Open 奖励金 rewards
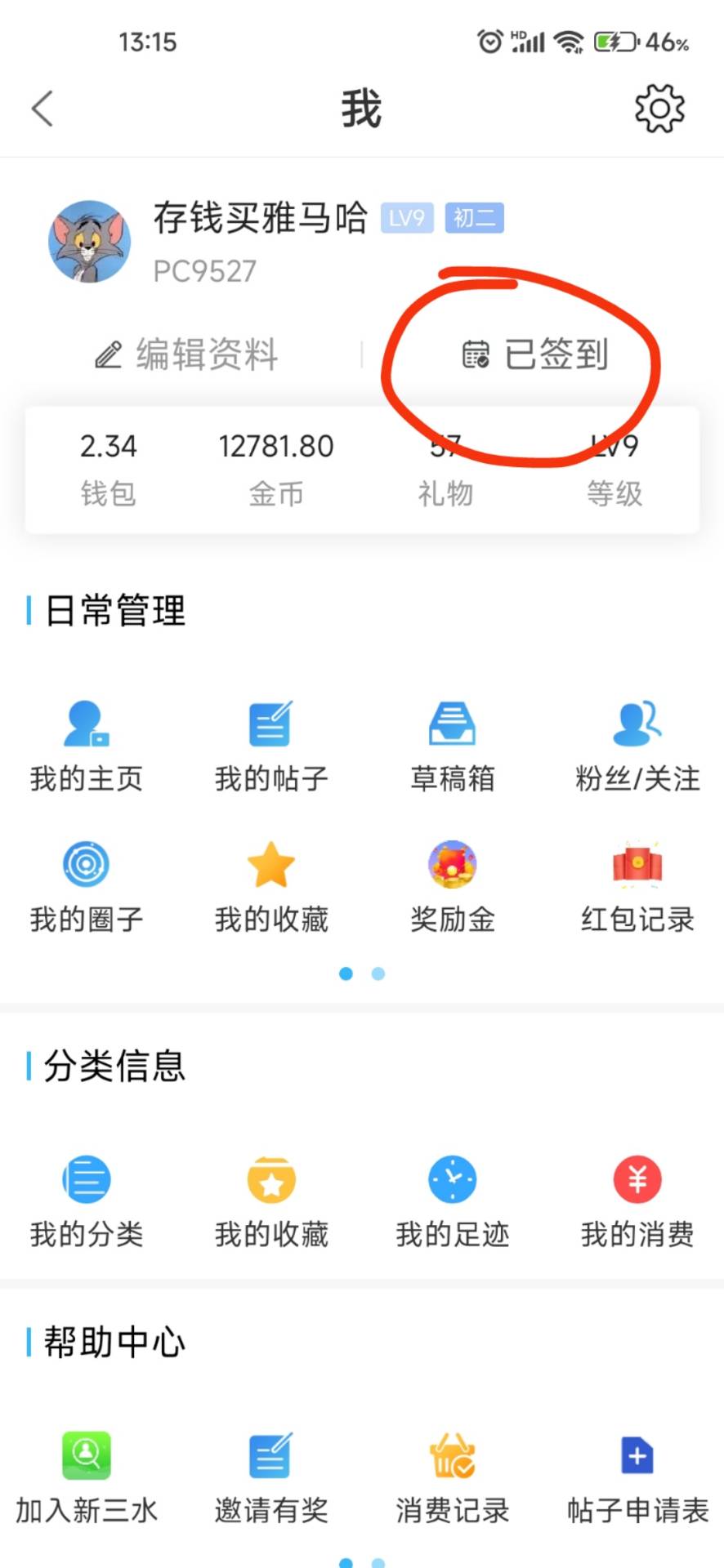Image resolution: width=724 pixels, height=1568 pixels. coord(453,887)
